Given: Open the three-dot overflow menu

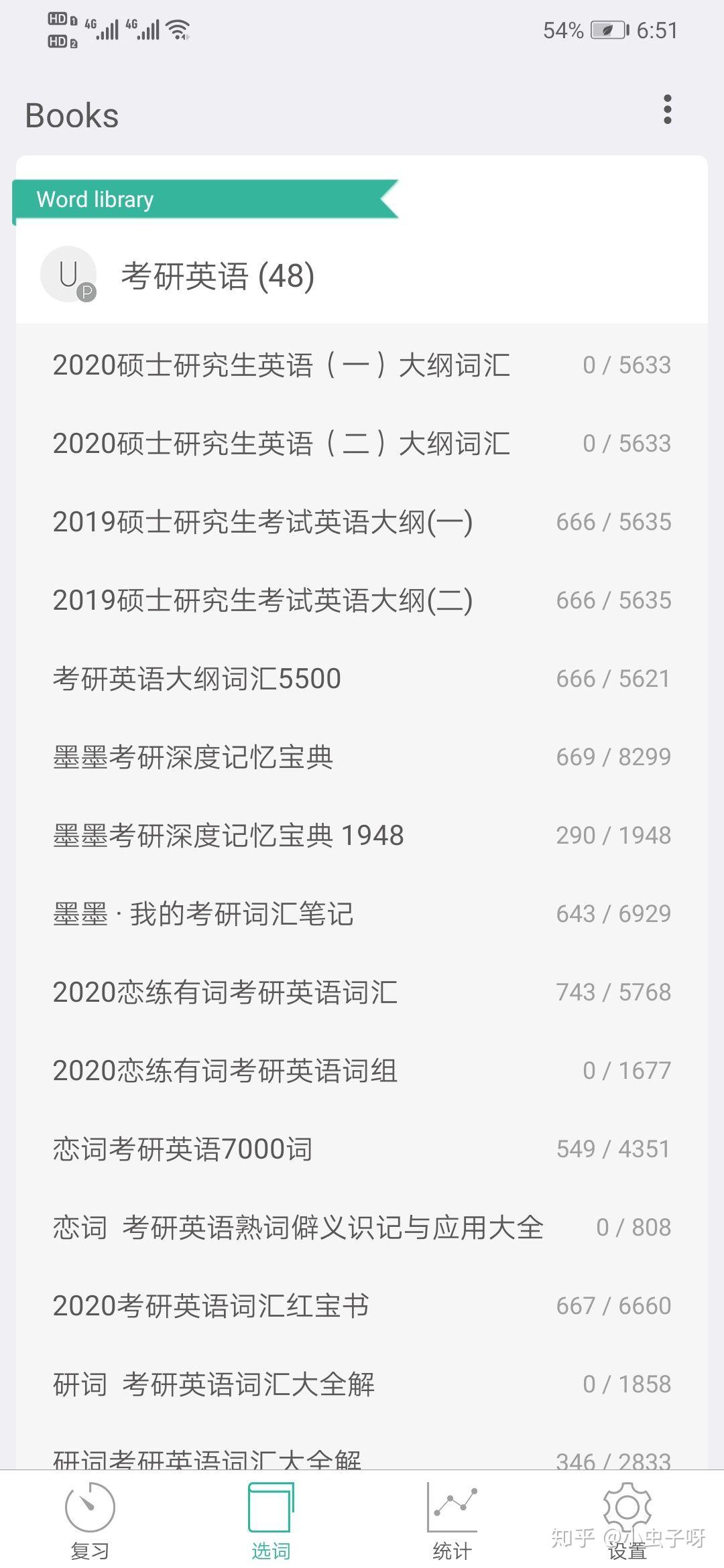Looking at the screenshot, I should 667,109.
